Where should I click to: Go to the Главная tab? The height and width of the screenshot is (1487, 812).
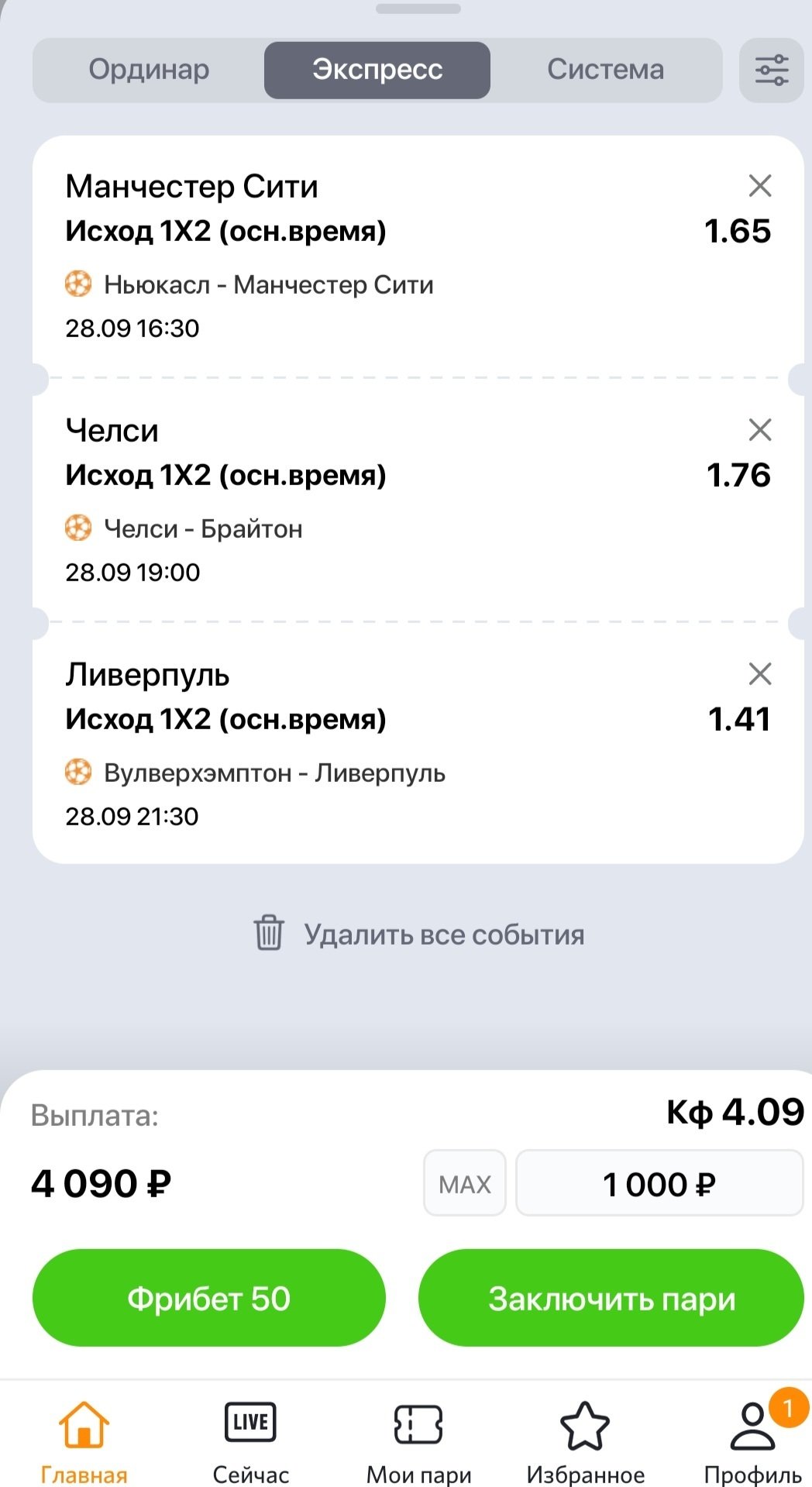click(x=84, y=1440)
